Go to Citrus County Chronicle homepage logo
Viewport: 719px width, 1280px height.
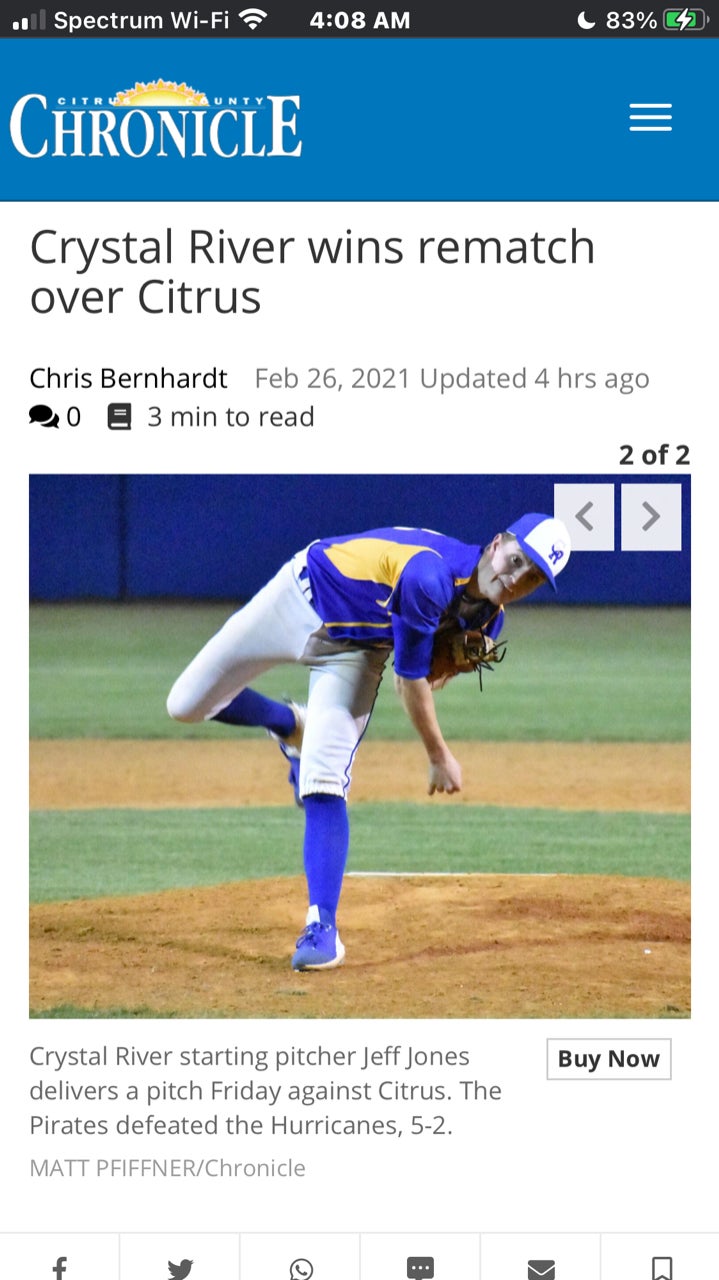tap(156, 120)
